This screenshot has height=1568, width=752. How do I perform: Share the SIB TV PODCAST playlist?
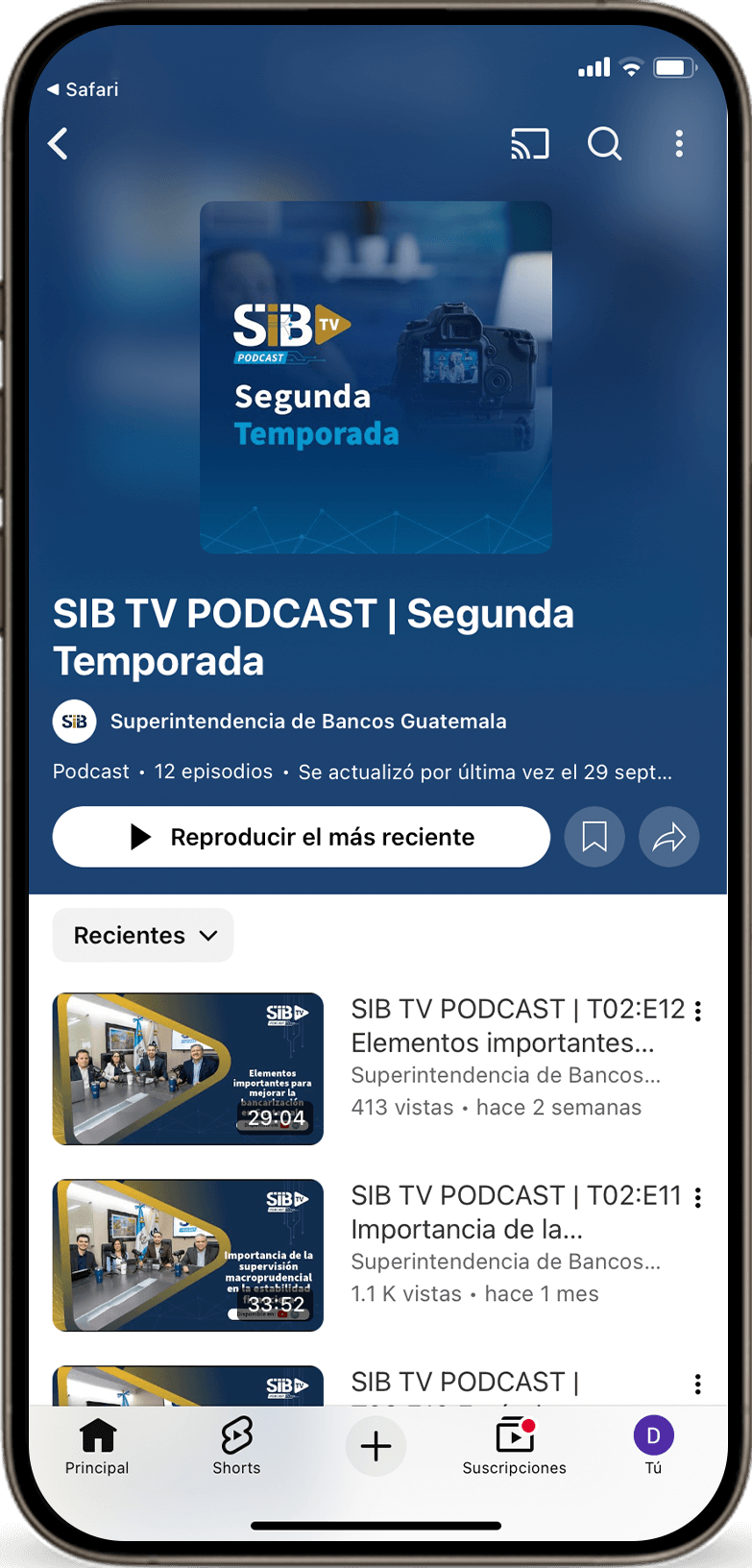tap(668, 837)
